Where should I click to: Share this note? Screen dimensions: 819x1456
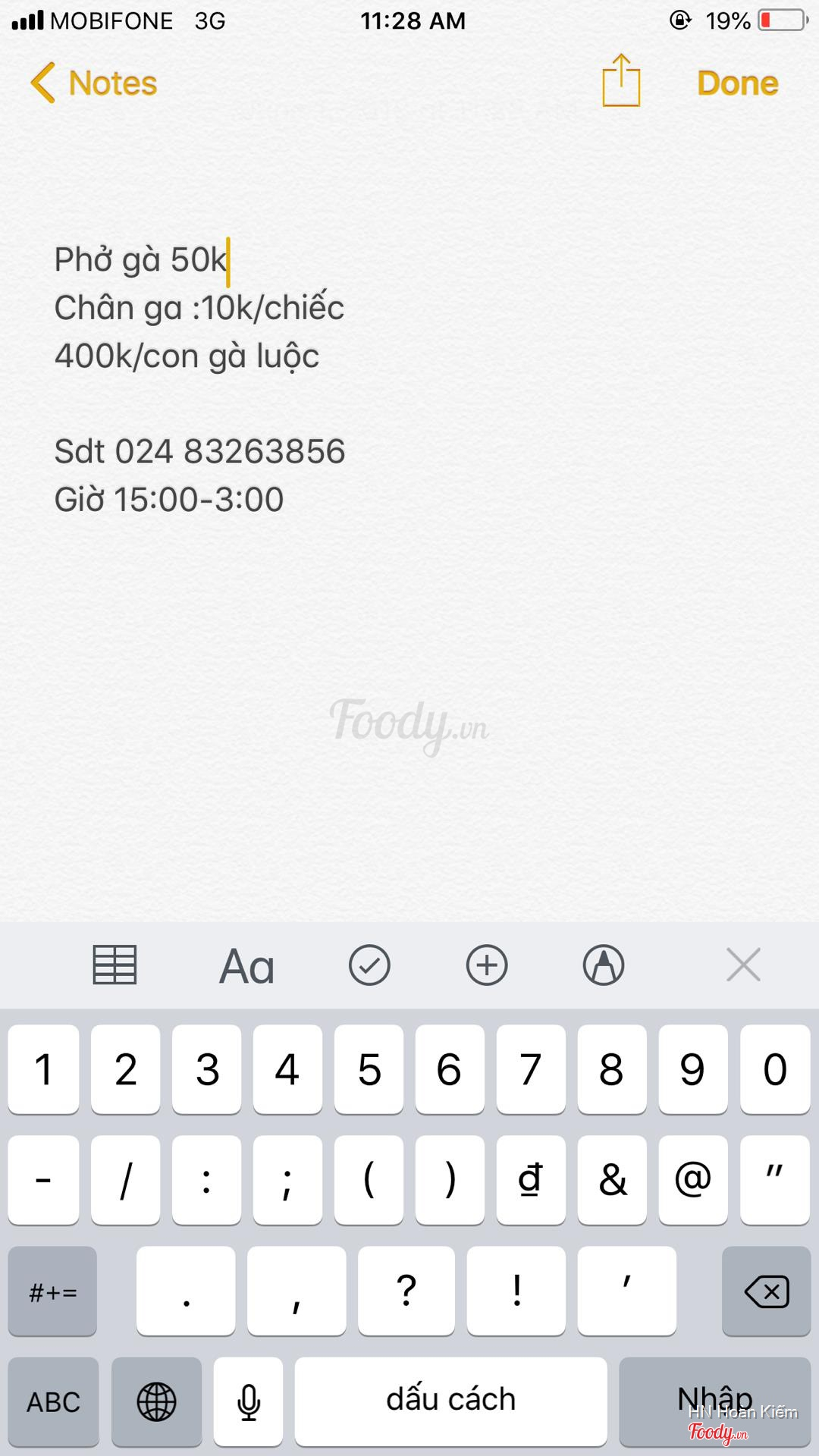[x=621, y=81]
